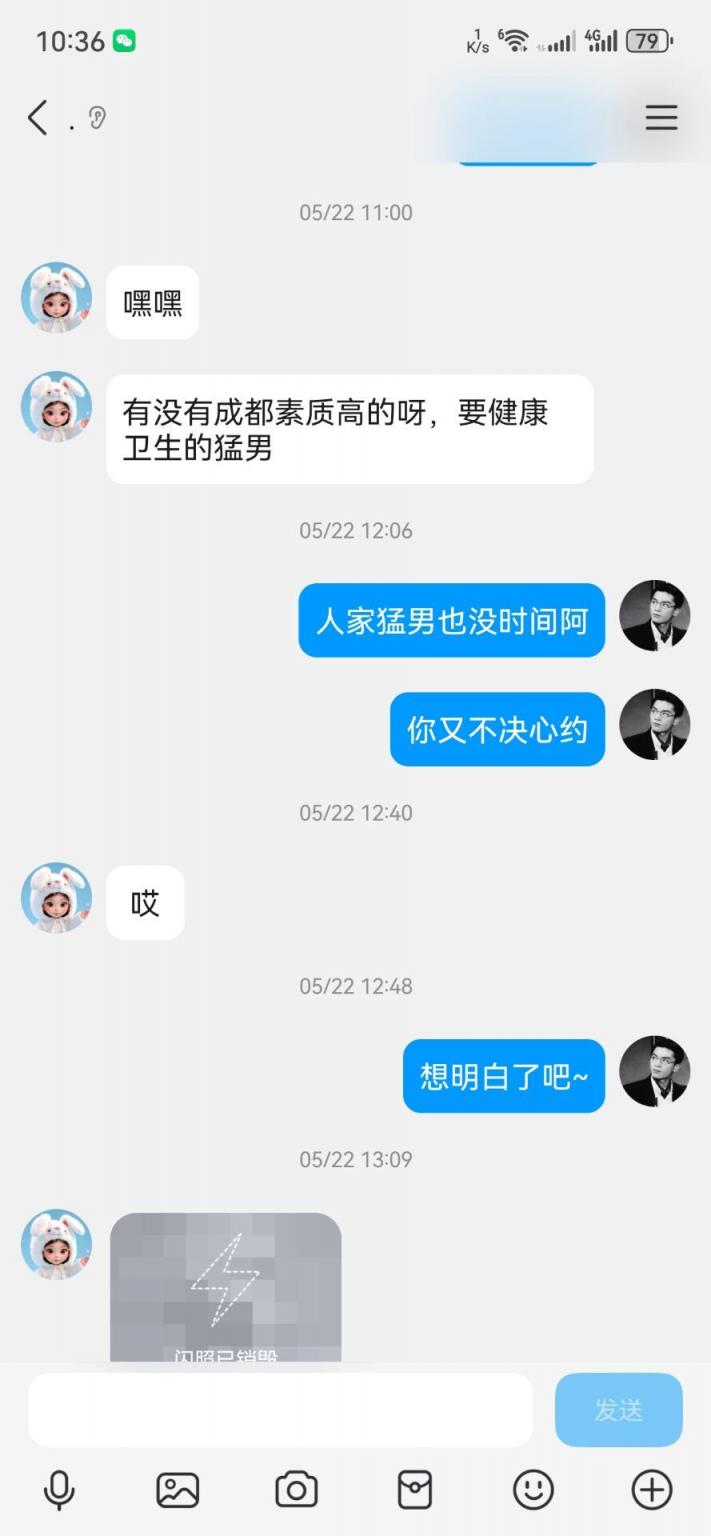Launch the camera to take a photo

[296, 1490]
